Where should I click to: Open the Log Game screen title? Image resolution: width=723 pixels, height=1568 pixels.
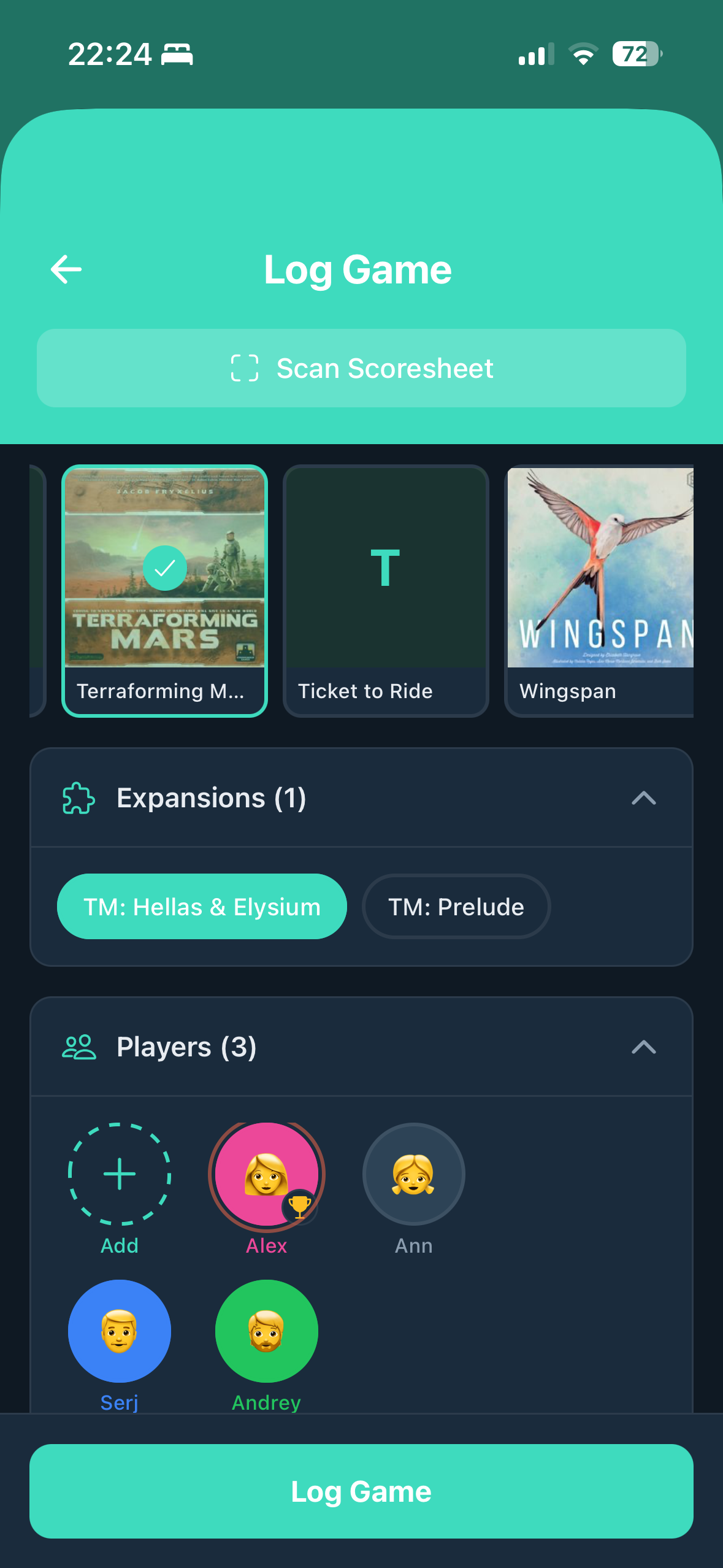coord(357,269)
